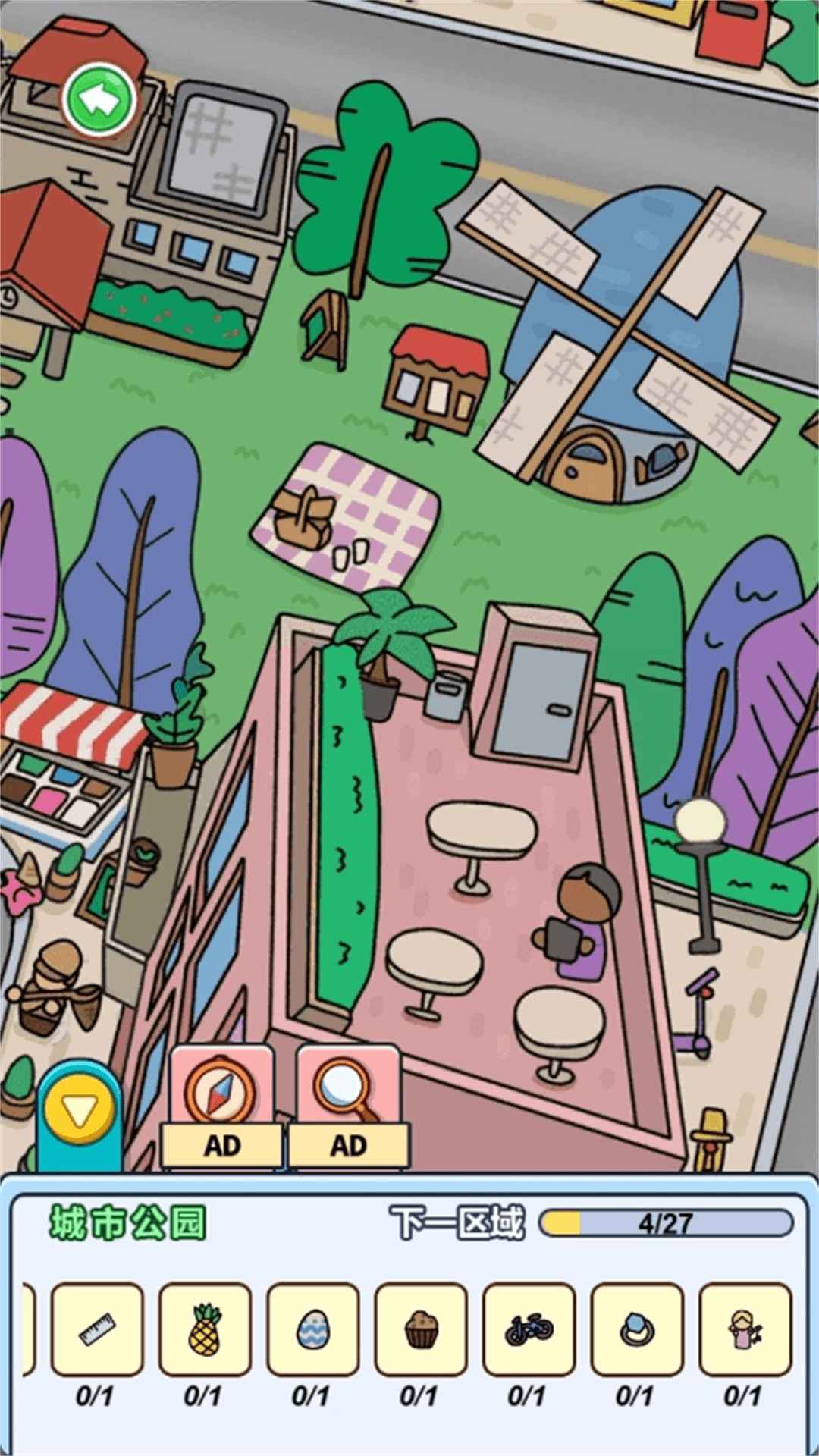Select the ring item to find
Screen dimensions: 819x1456
(x=637, y=1330)
